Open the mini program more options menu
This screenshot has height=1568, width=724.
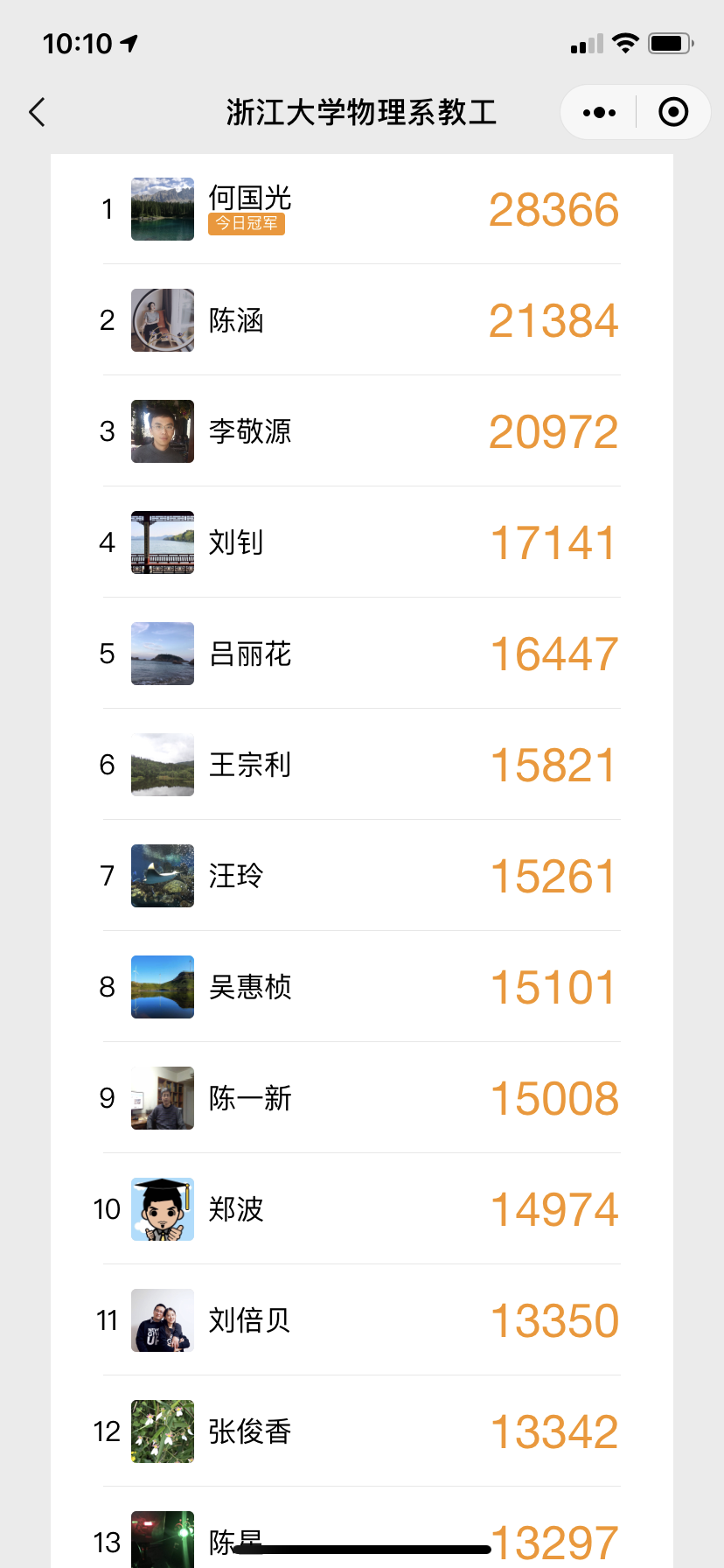(x=599, y=112)
